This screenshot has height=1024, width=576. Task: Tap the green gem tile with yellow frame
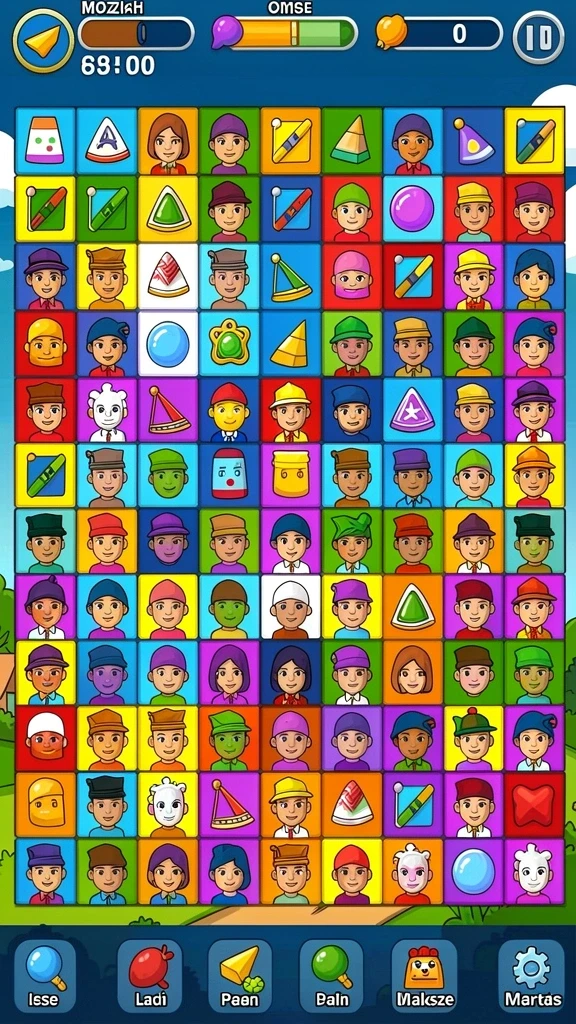229,343
